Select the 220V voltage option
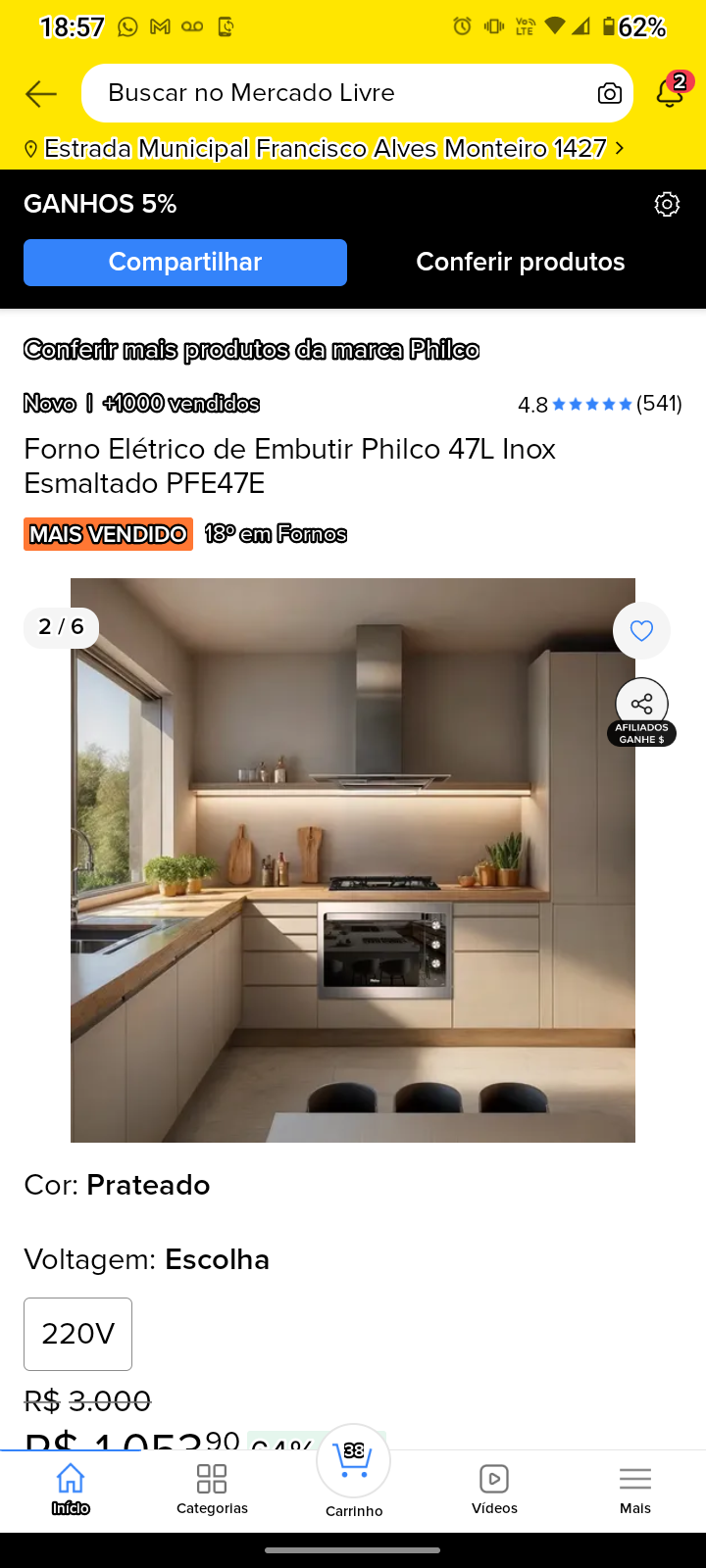 click(77, 1334)
